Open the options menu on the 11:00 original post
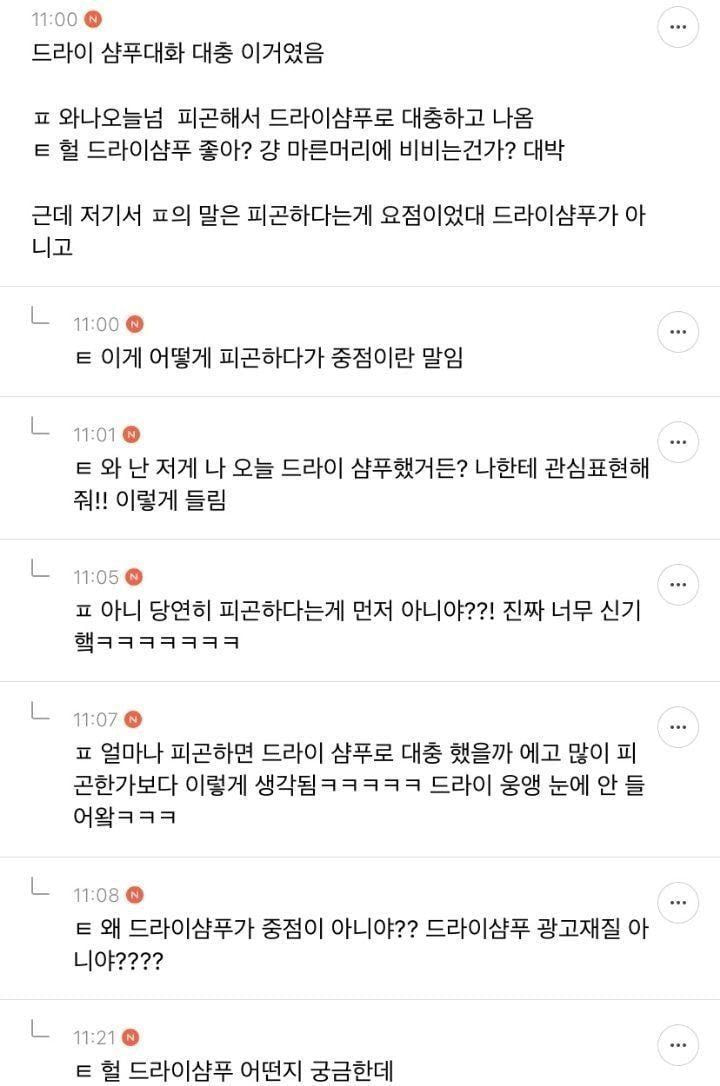 click(x=676, y=29)
